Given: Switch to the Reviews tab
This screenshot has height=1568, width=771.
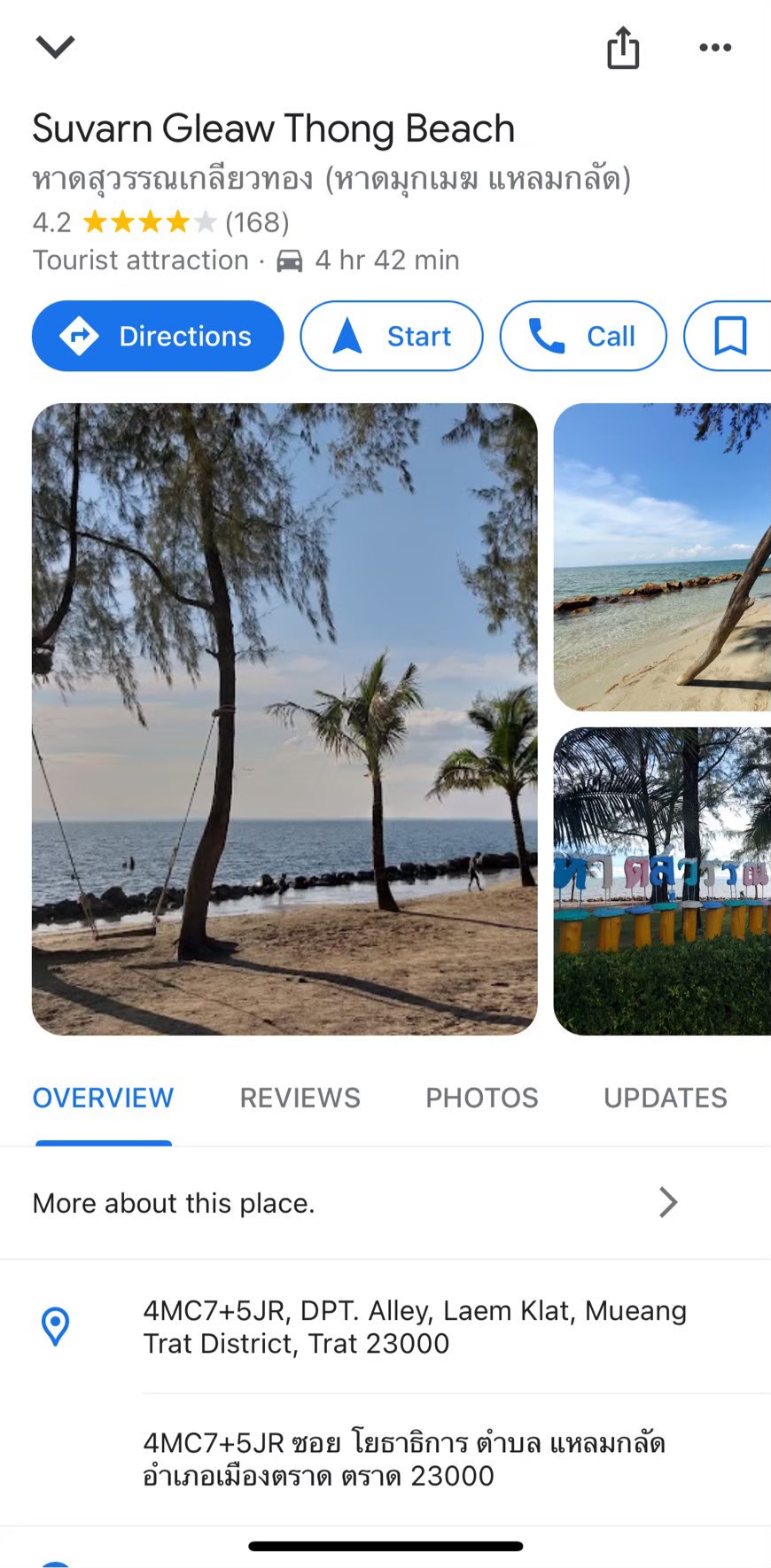Looking at the screenshot, I should [300, 1098].
